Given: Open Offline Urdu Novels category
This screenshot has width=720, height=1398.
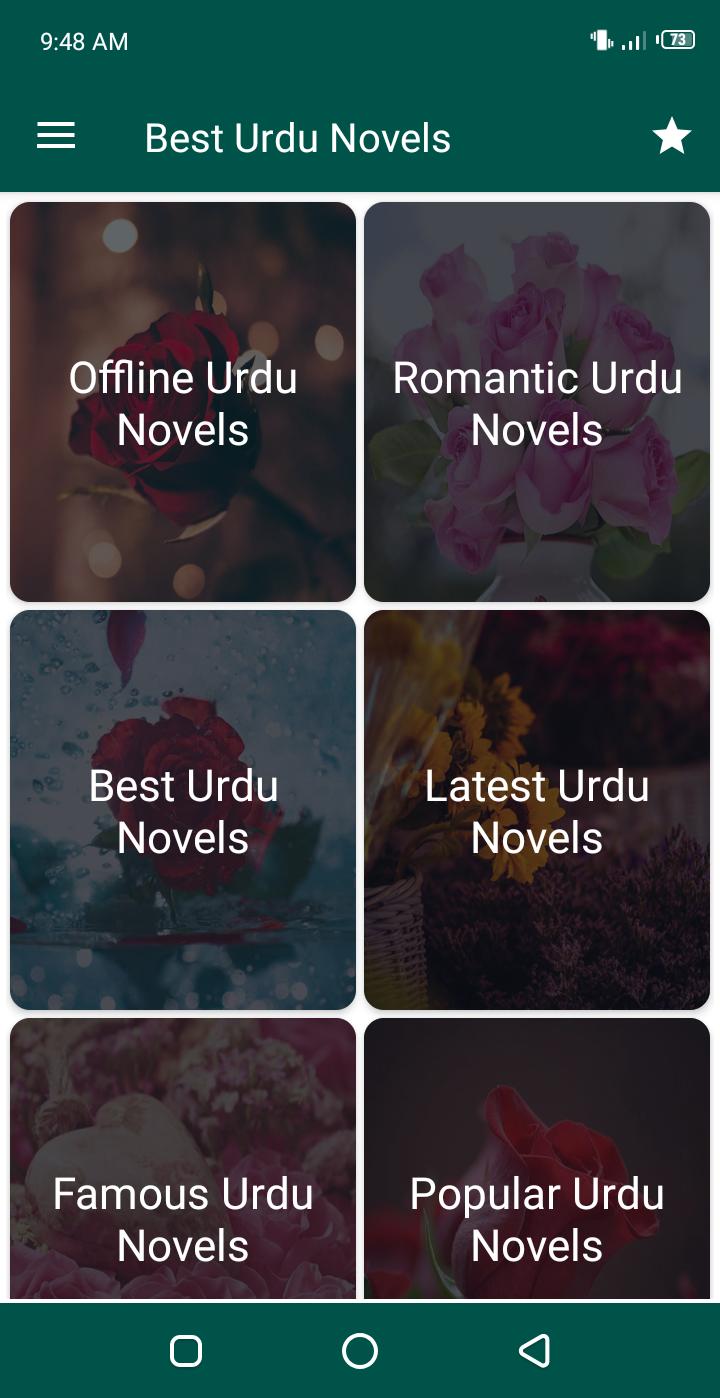Looking at the screenshot, I should [x=183, y=402].
